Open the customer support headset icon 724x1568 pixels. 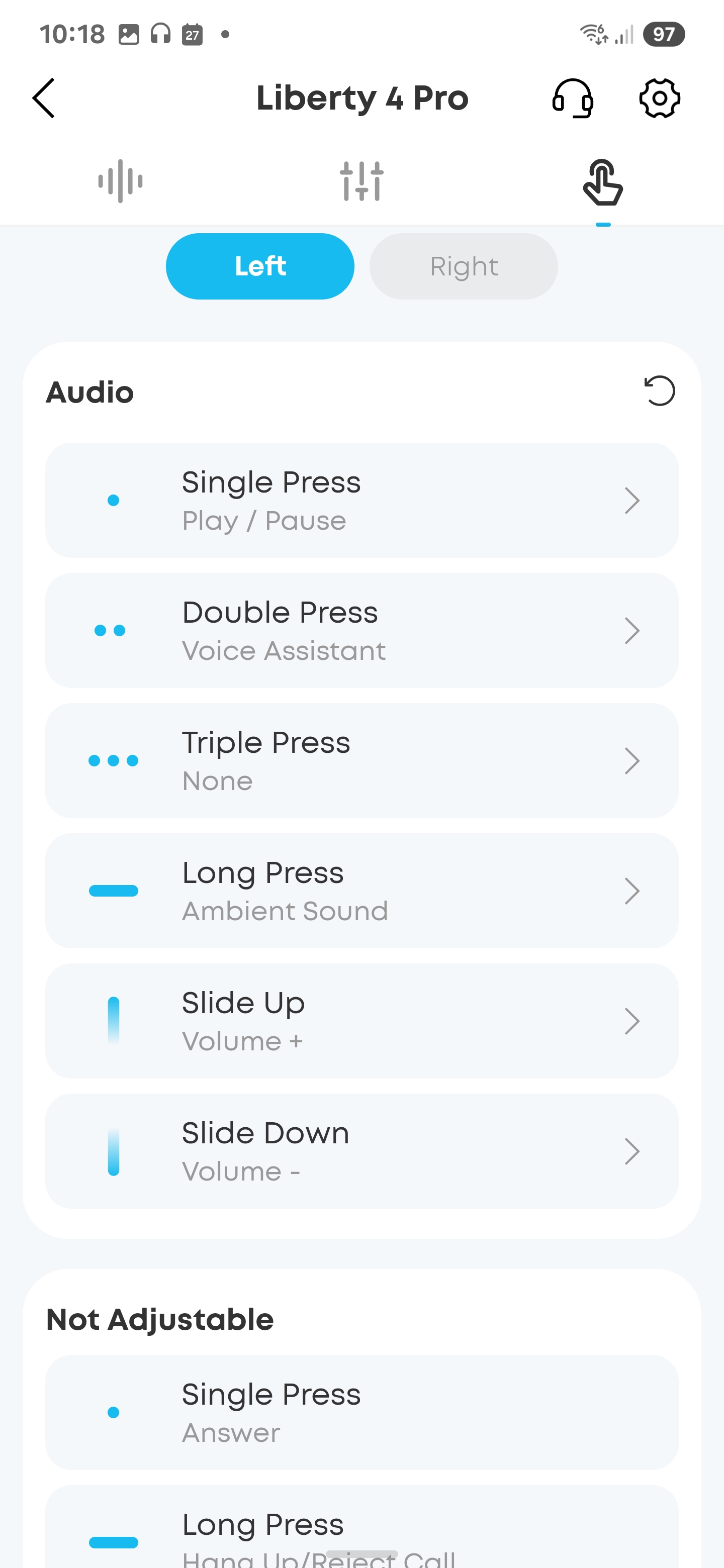573,98
